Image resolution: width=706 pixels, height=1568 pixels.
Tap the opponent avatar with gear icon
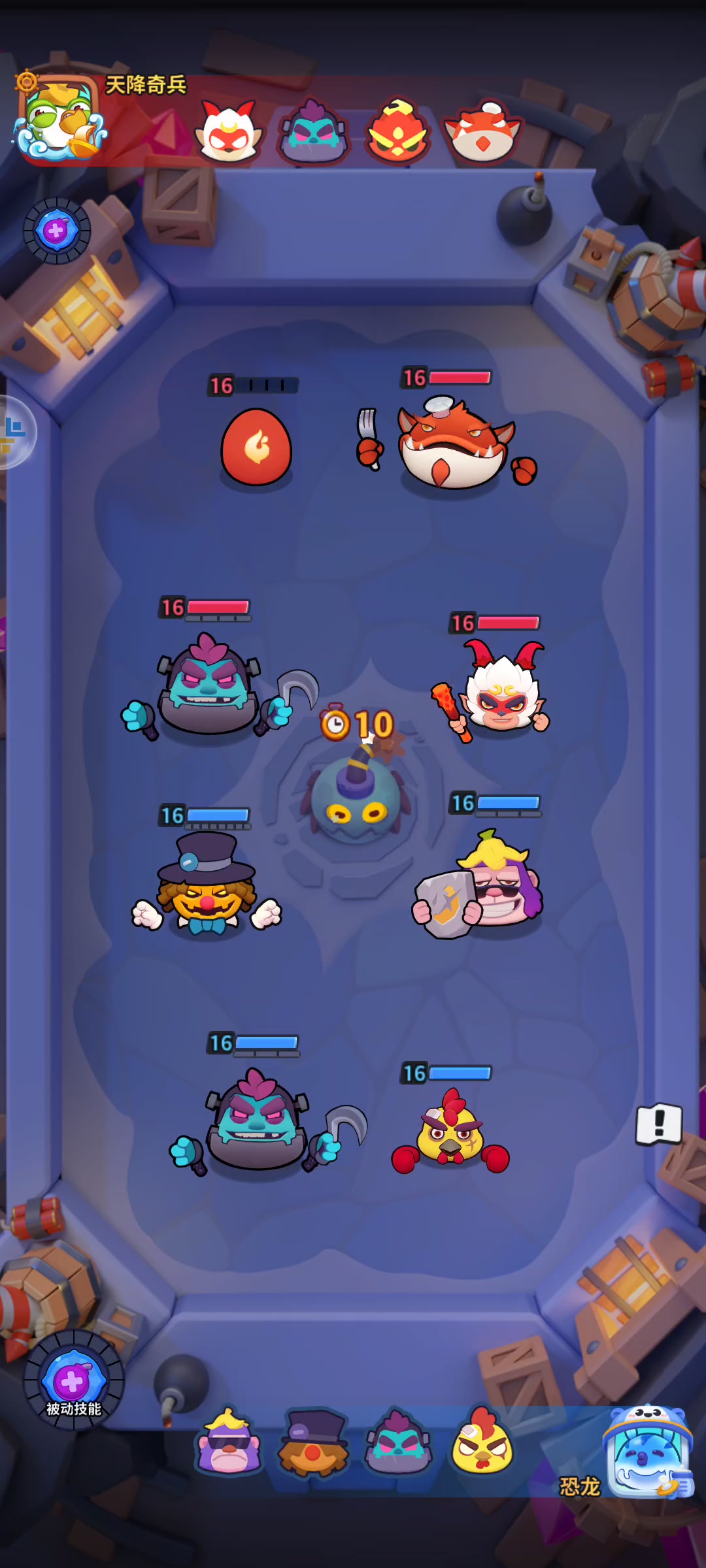click(x=60, y=118)
